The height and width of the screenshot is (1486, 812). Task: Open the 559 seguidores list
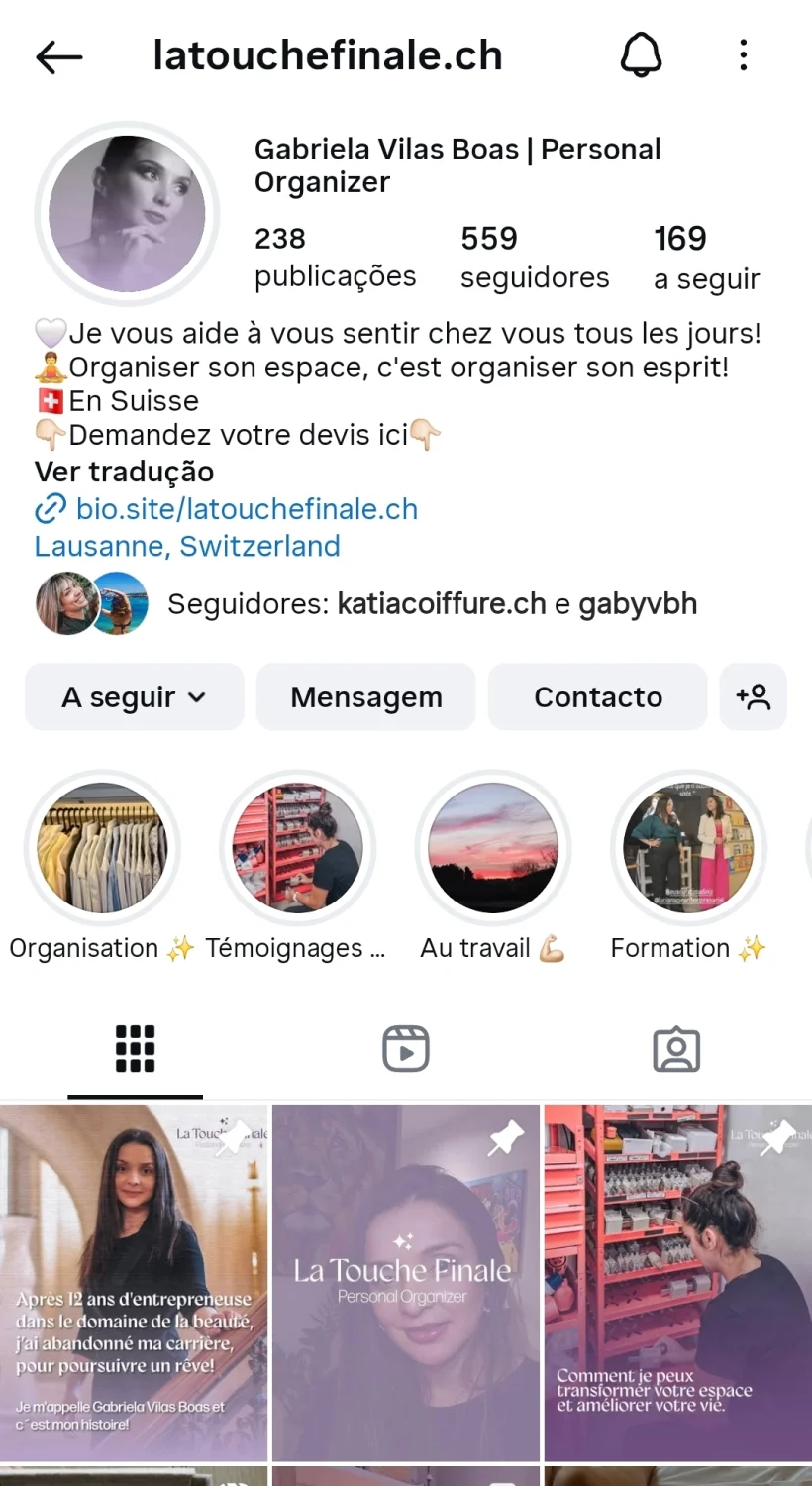click(535, 257)
